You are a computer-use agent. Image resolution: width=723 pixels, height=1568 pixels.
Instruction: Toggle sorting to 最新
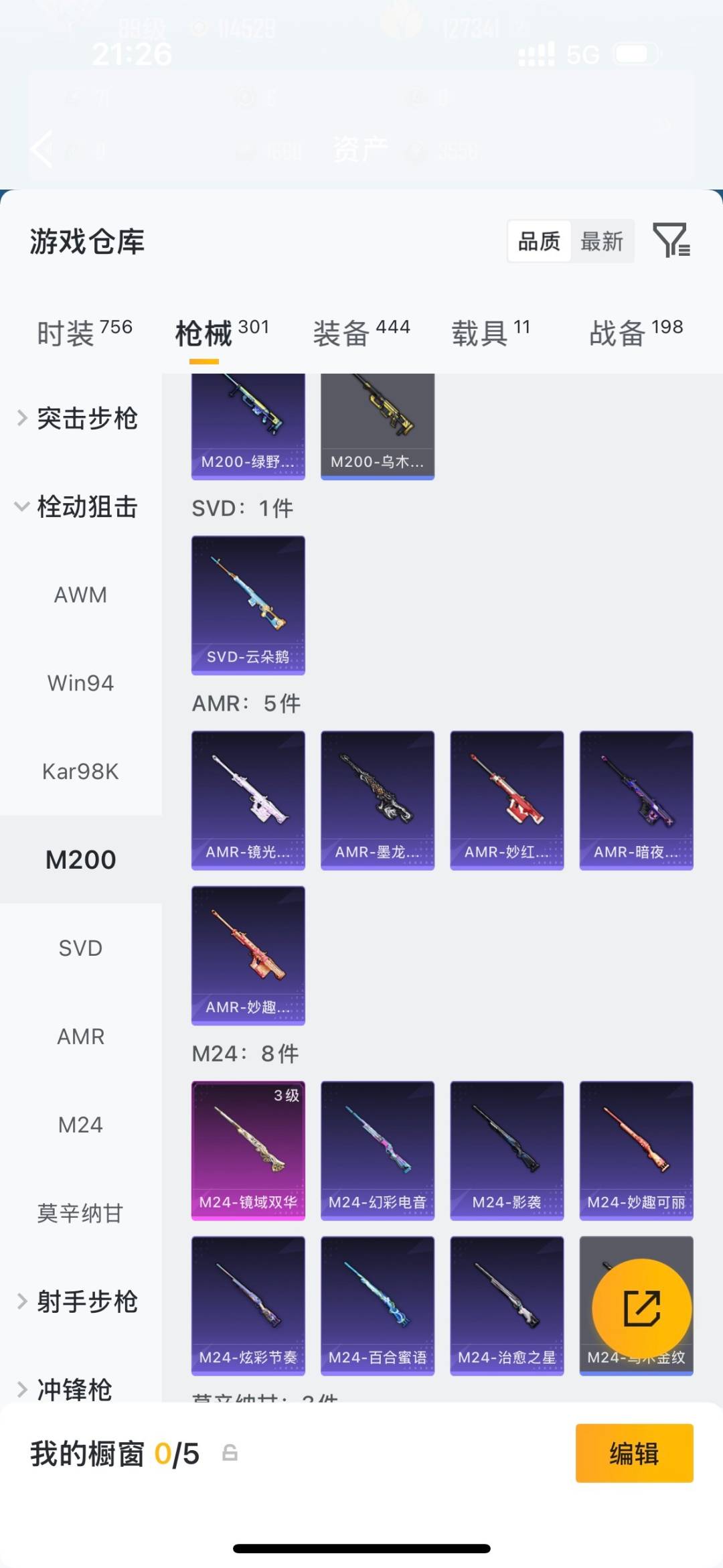coord(601,241)
